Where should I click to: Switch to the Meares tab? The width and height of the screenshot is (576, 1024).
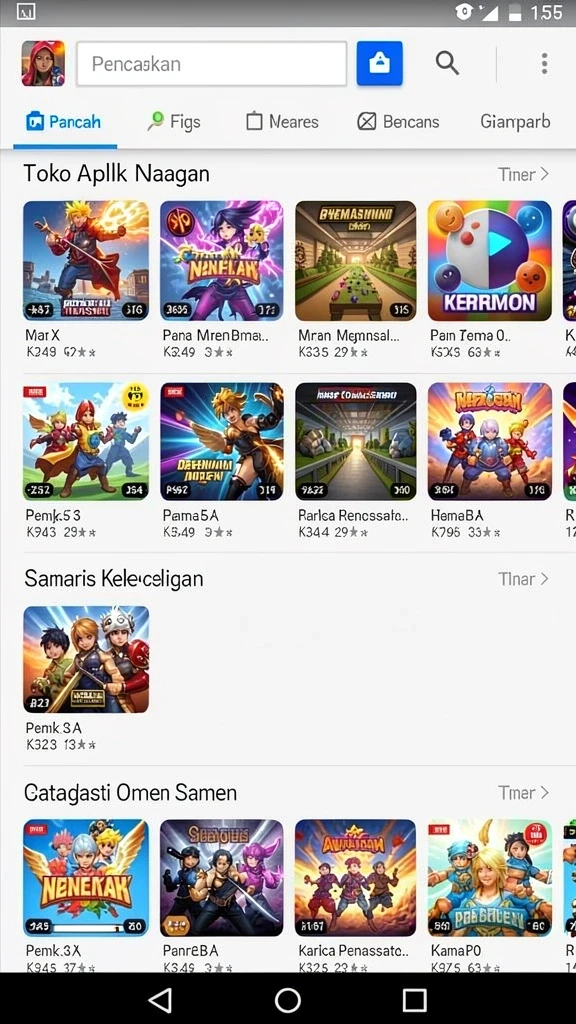click(282, 121)
